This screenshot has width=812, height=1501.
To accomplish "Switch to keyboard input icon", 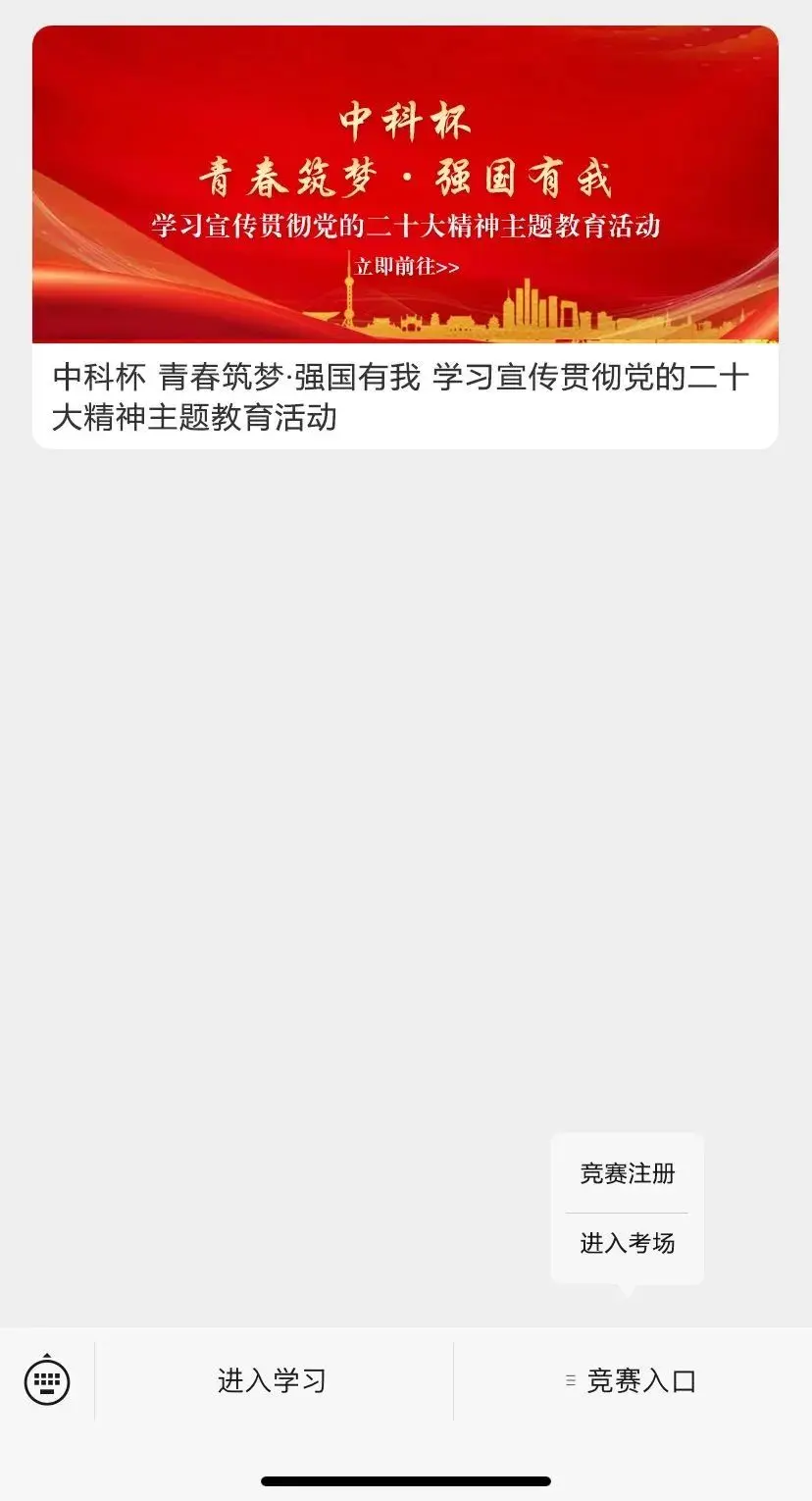I will click(x=47, y=1380).
